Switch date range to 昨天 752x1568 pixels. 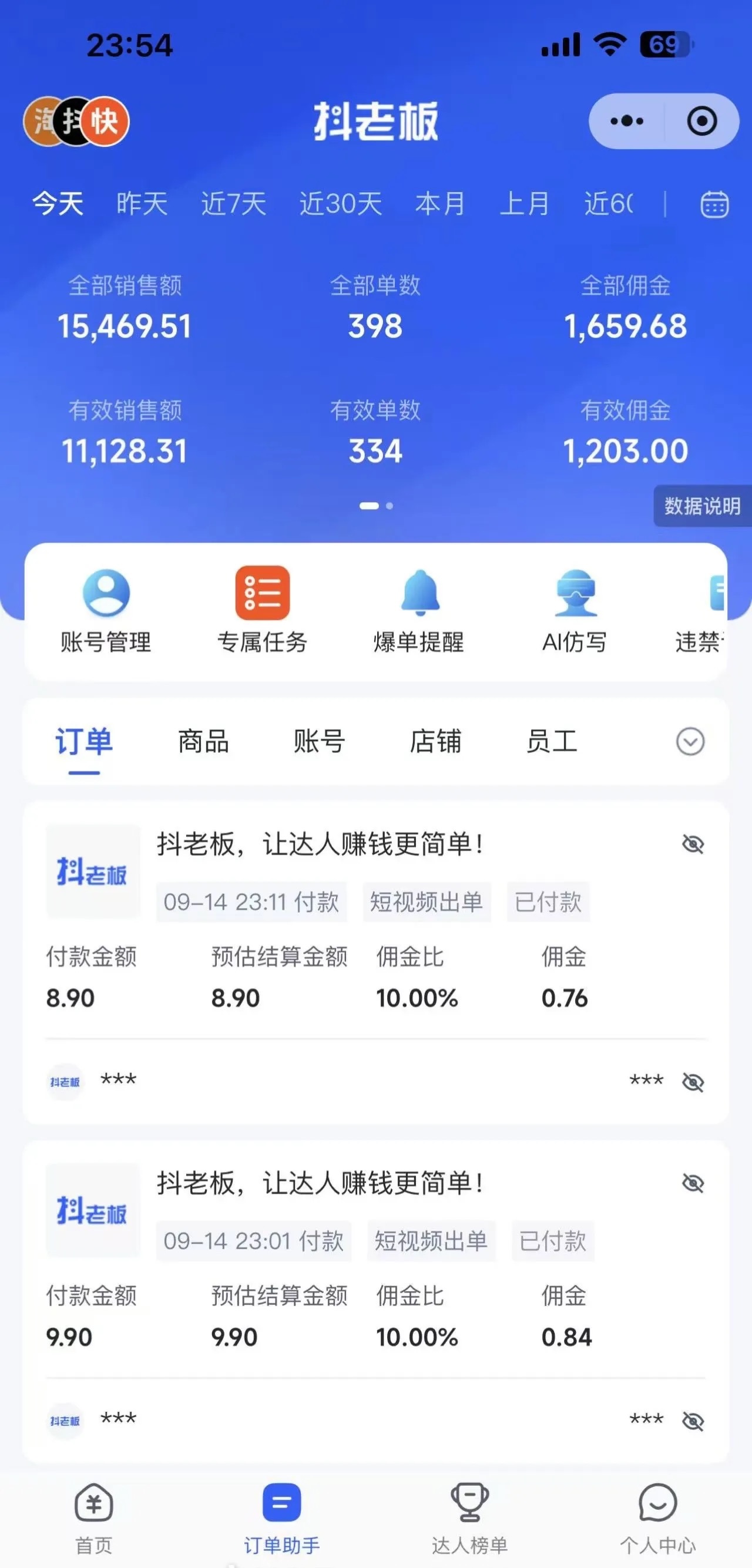click(x=142, y=204)
